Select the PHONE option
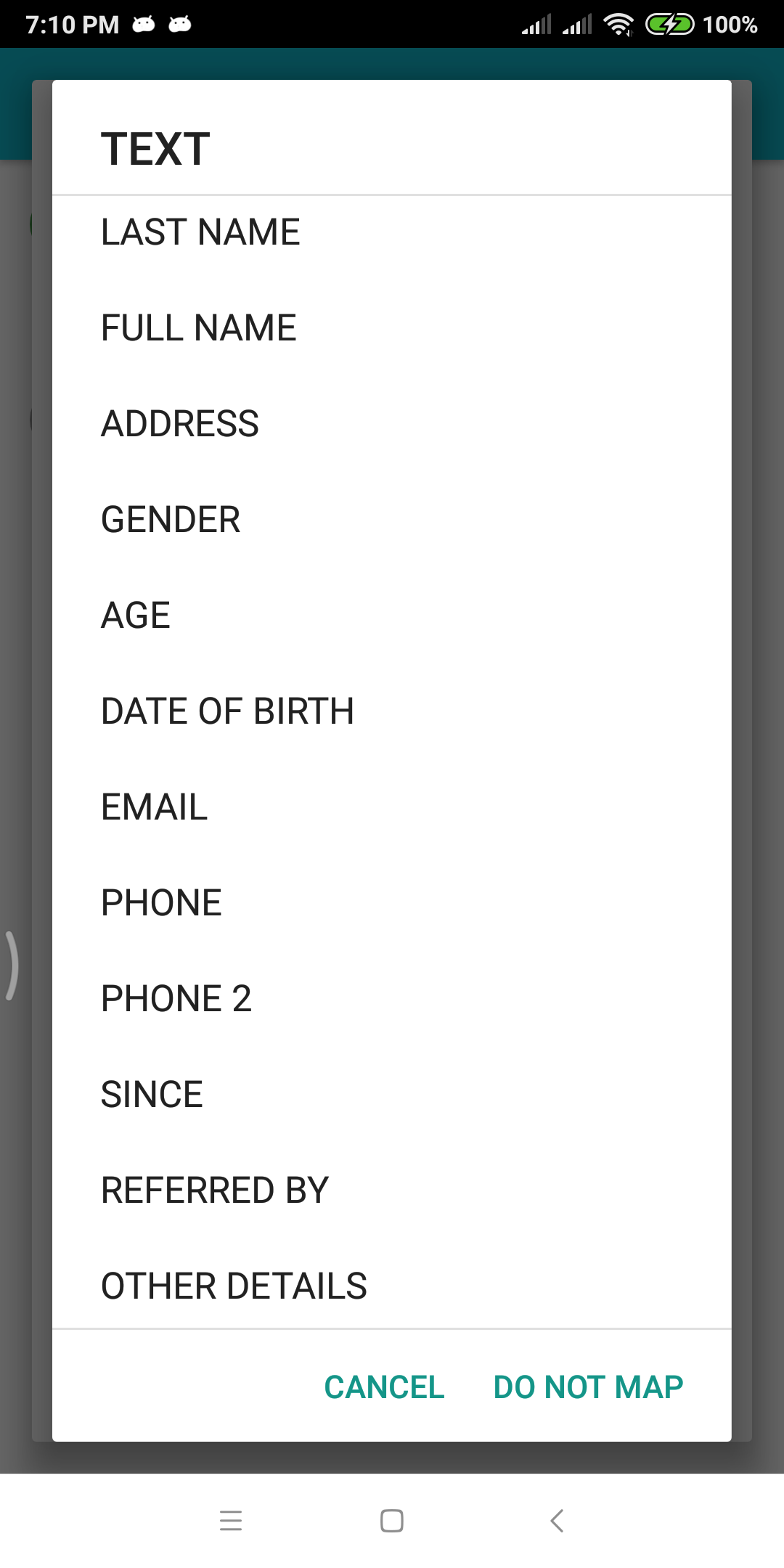Viewport: 784px width, 1568px height. coord(391,903)
